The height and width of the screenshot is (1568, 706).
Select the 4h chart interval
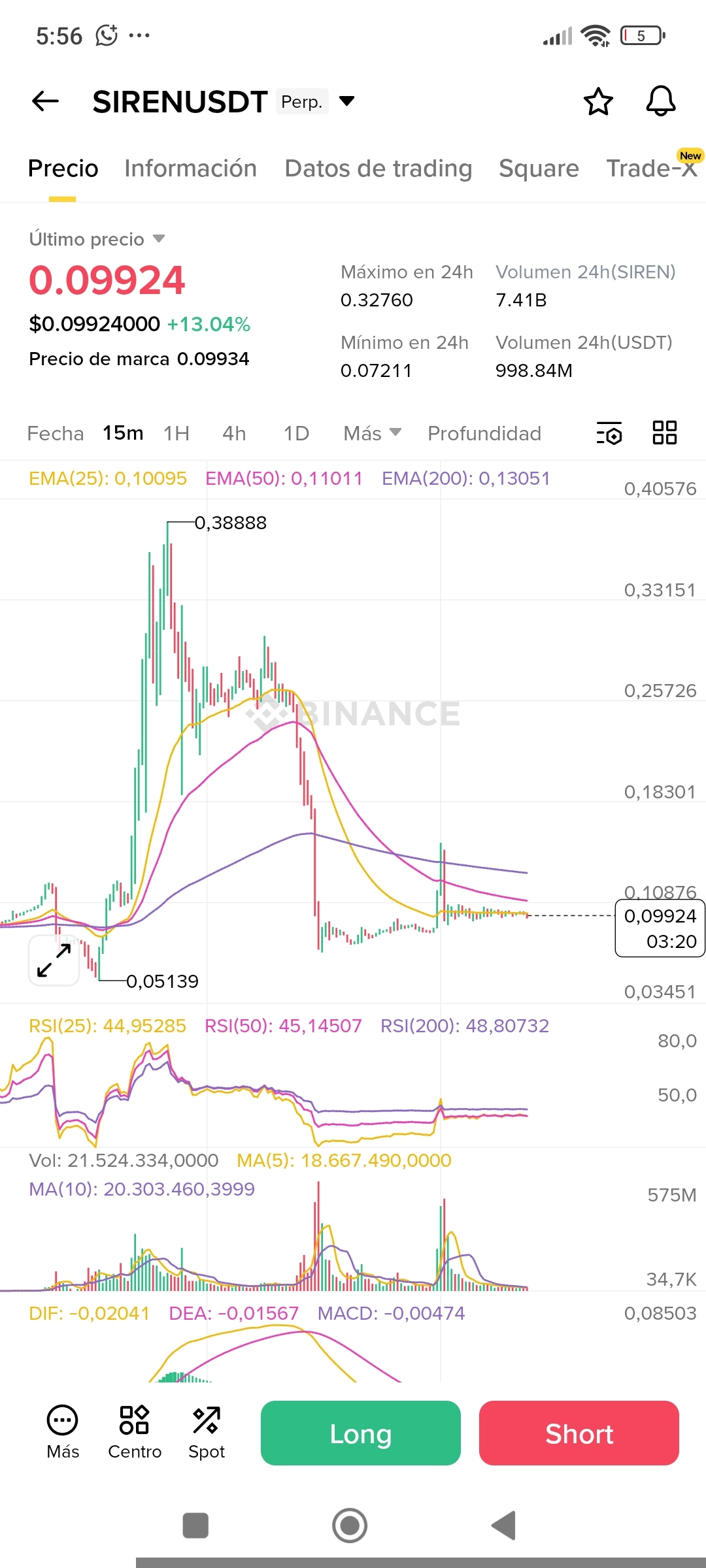(x=234, y=433)
